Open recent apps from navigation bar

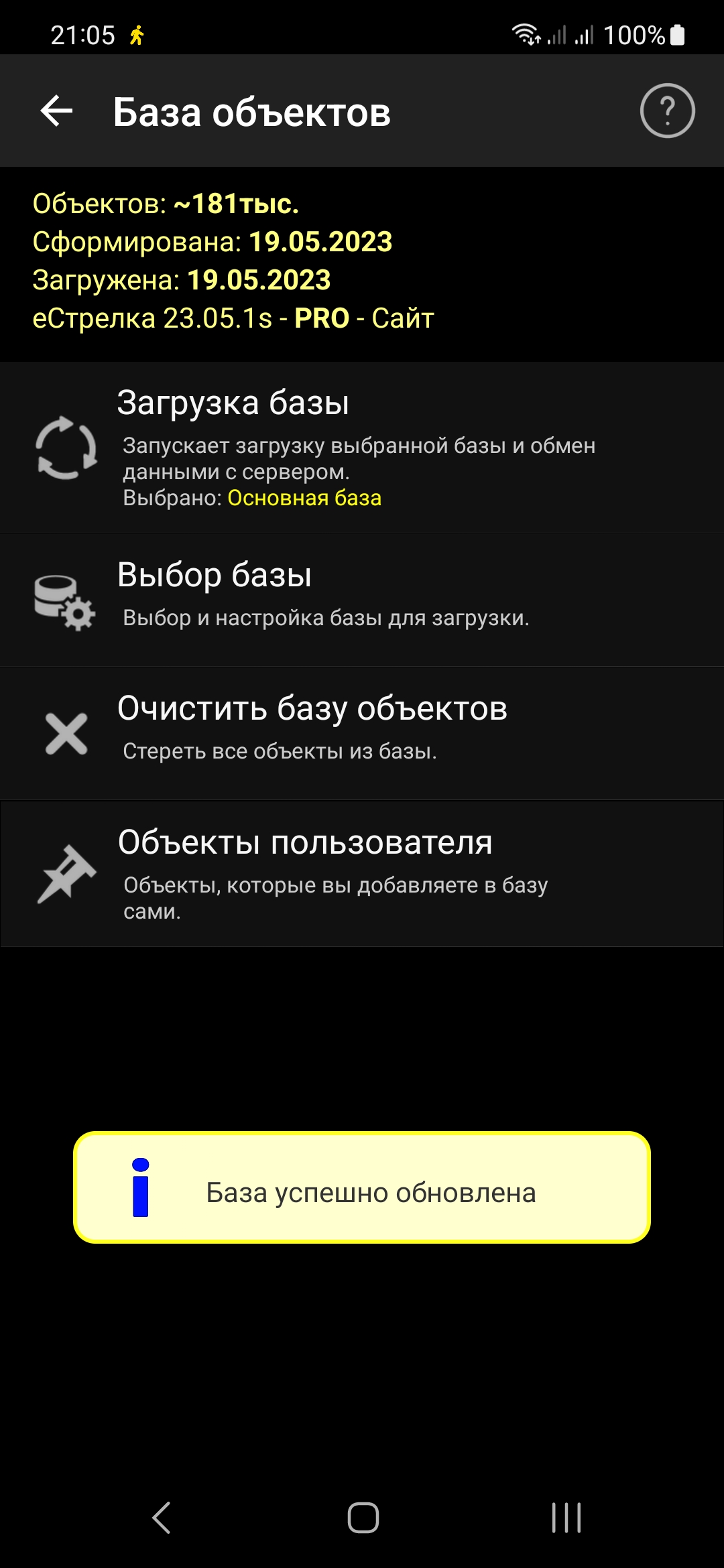point(566,1518)
